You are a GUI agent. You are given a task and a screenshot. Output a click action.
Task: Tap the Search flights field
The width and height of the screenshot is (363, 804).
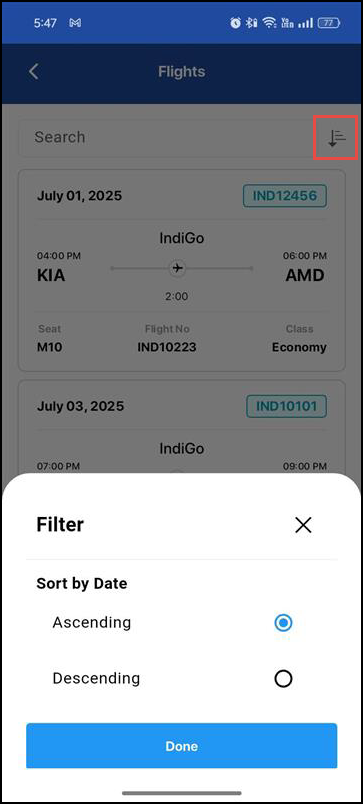(x=164, y=137)
